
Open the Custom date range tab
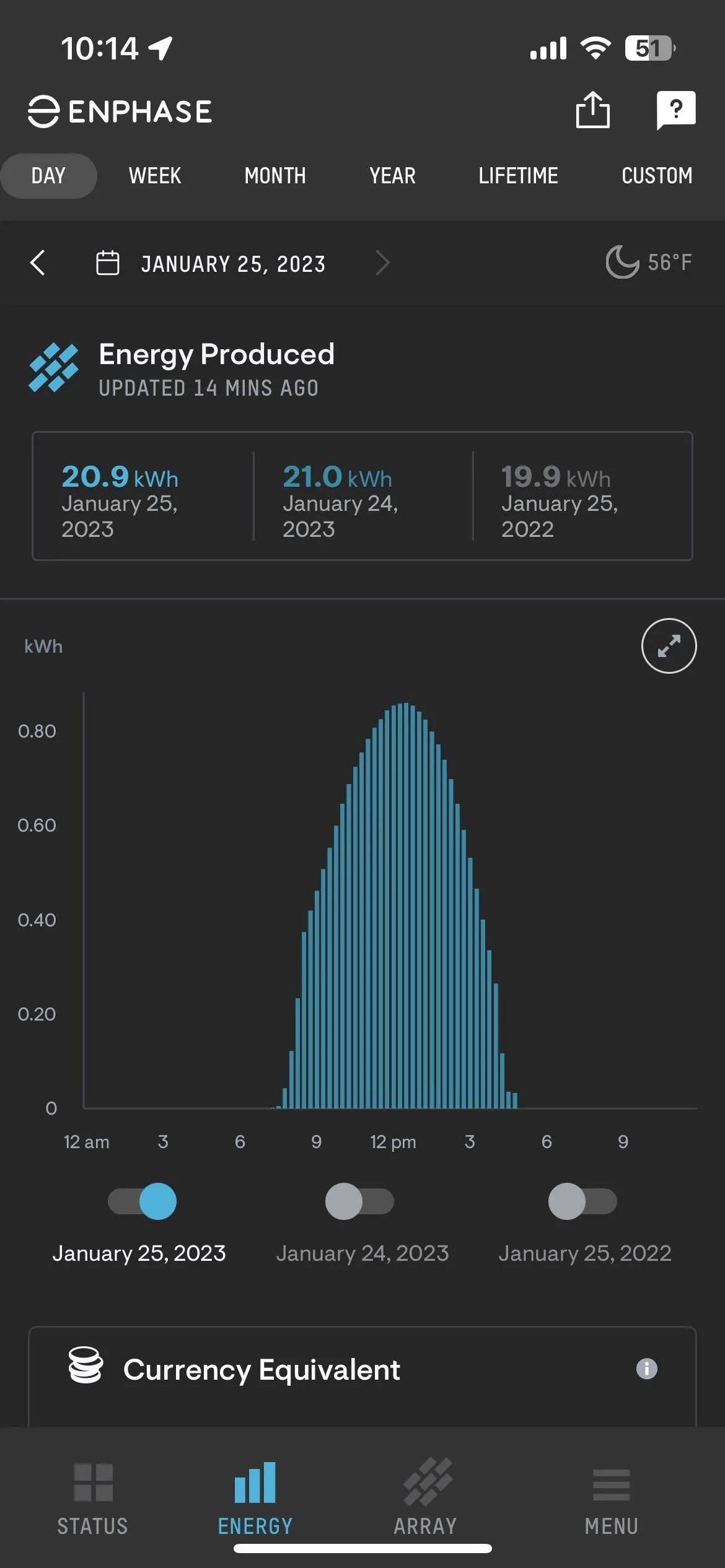tap(657, 176)
